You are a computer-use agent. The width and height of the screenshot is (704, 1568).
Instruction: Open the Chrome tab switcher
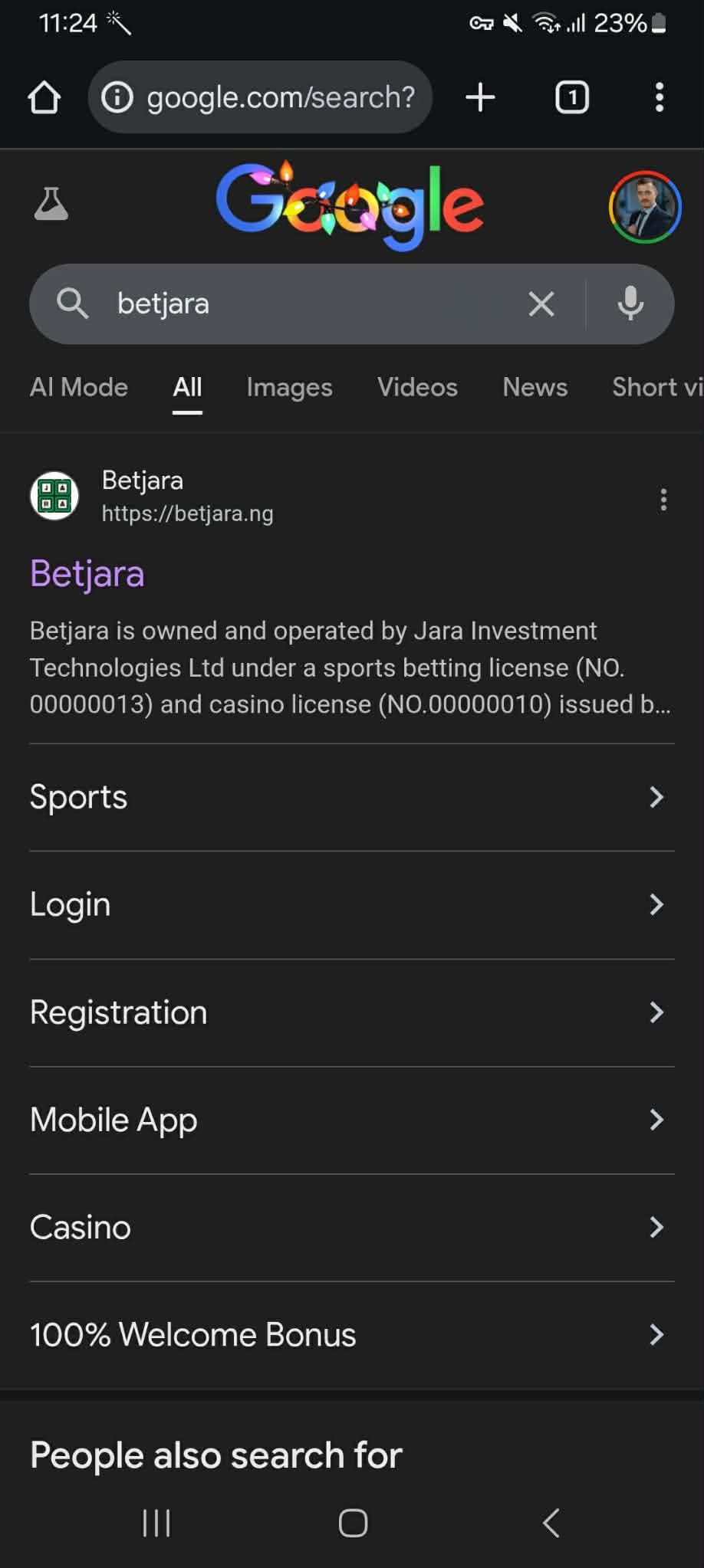tap(571, 97)
